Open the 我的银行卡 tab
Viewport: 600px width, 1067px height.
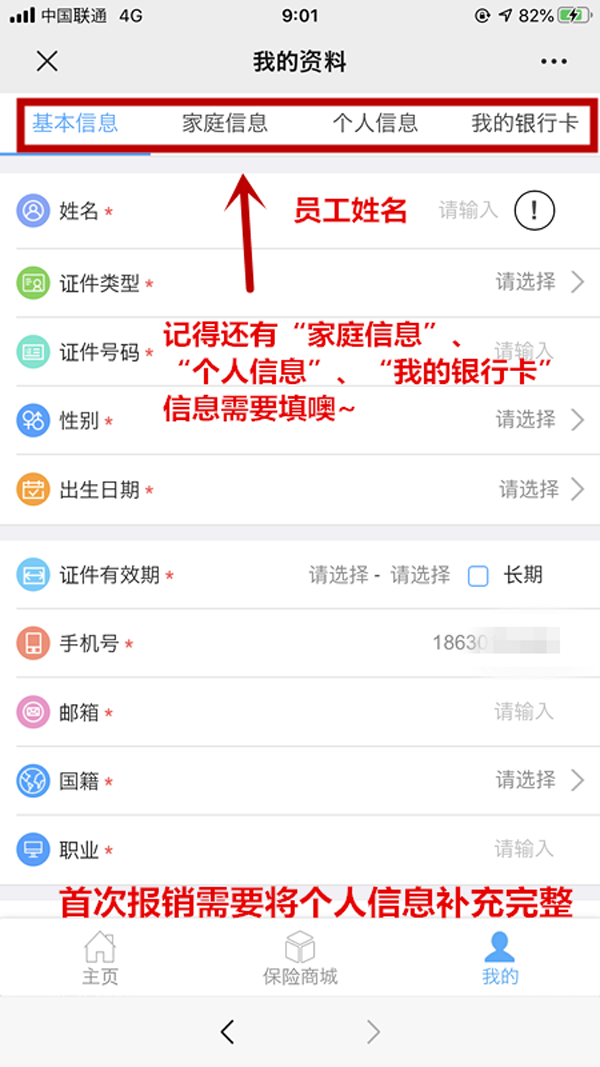[524, 124]
